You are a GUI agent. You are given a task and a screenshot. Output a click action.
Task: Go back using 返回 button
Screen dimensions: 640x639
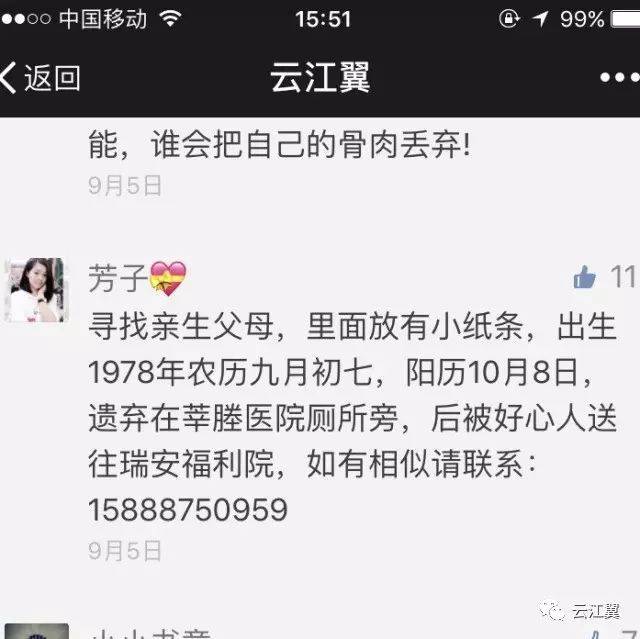pos(40,77)
